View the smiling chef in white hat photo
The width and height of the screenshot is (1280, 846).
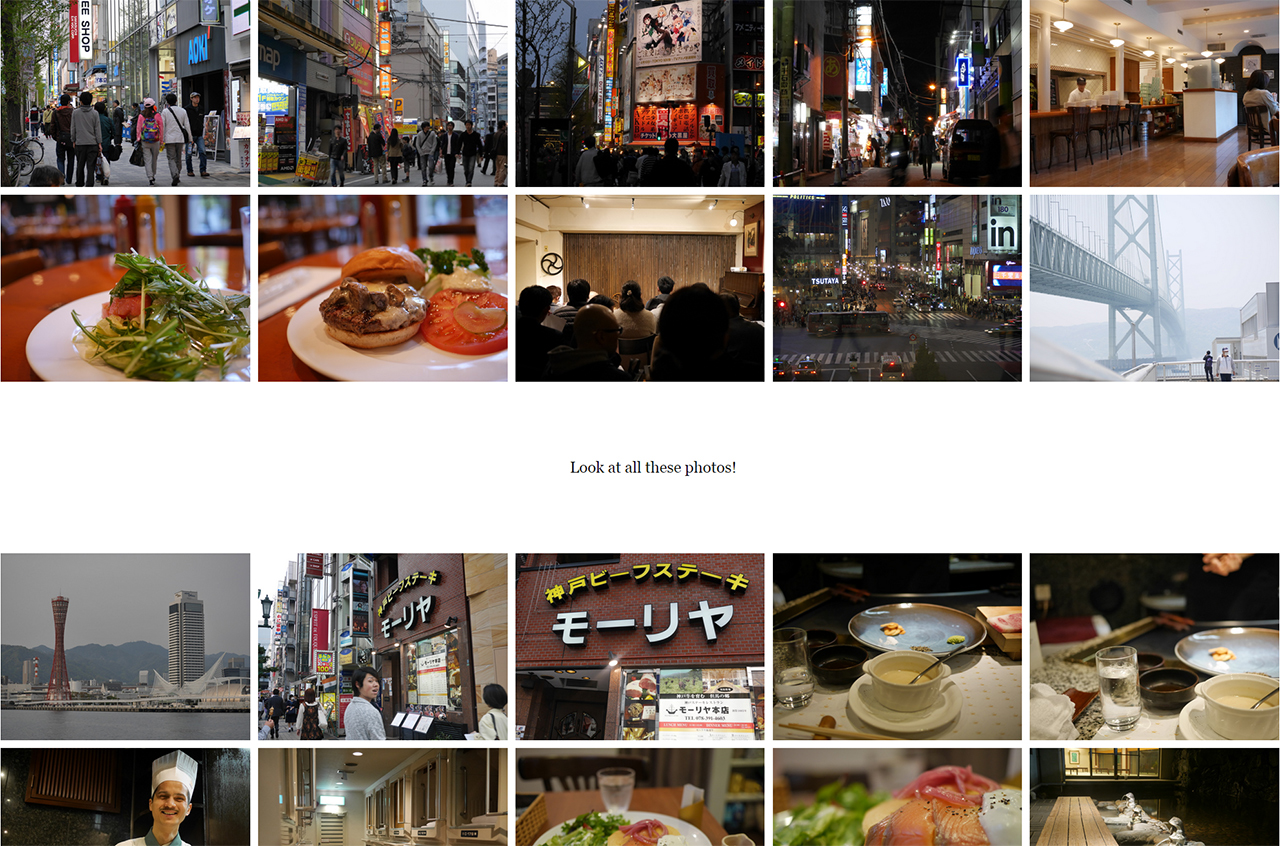pyautogui.click(x=125, y=796)
